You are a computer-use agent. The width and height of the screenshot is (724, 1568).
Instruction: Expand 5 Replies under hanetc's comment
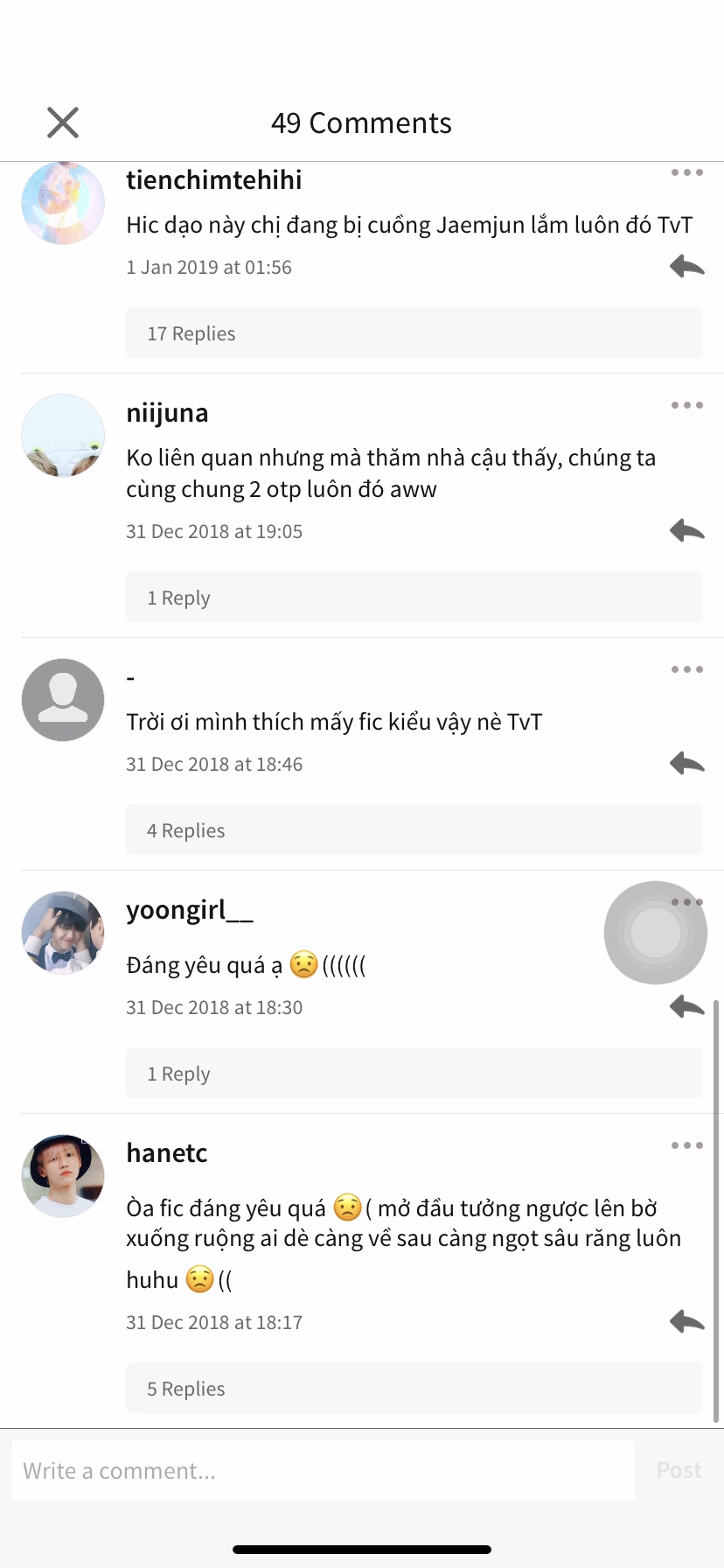[414, 1389]
